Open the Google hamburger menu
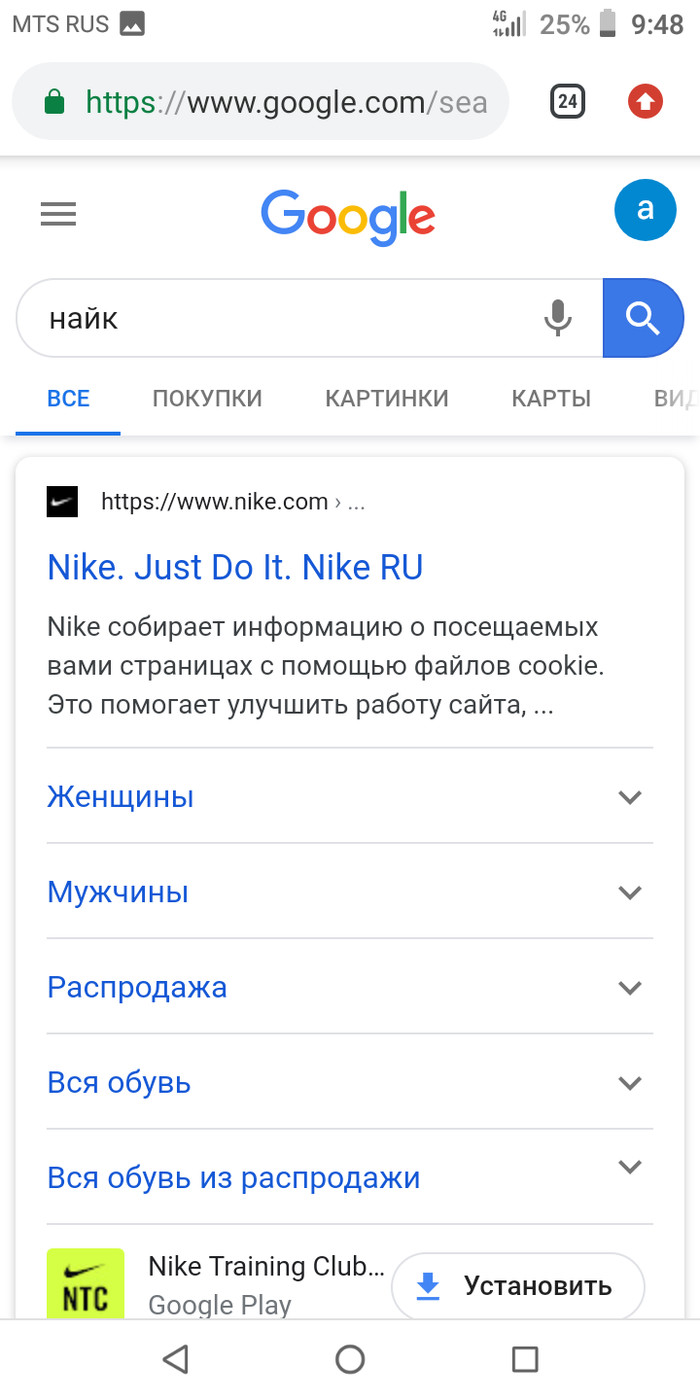 [x=58, y=214]
